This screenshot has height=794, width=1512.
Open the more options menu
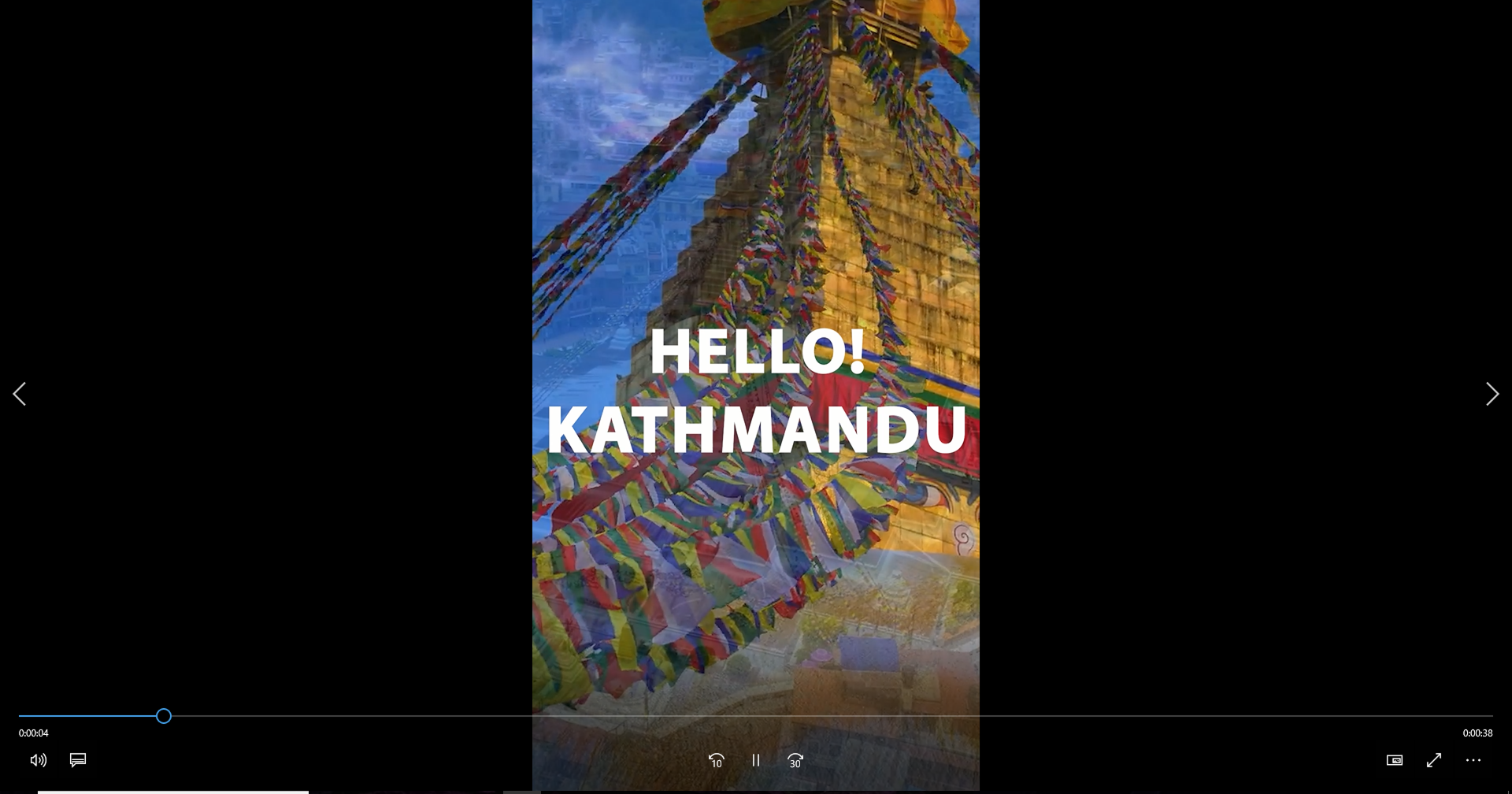click(1473, 760)
